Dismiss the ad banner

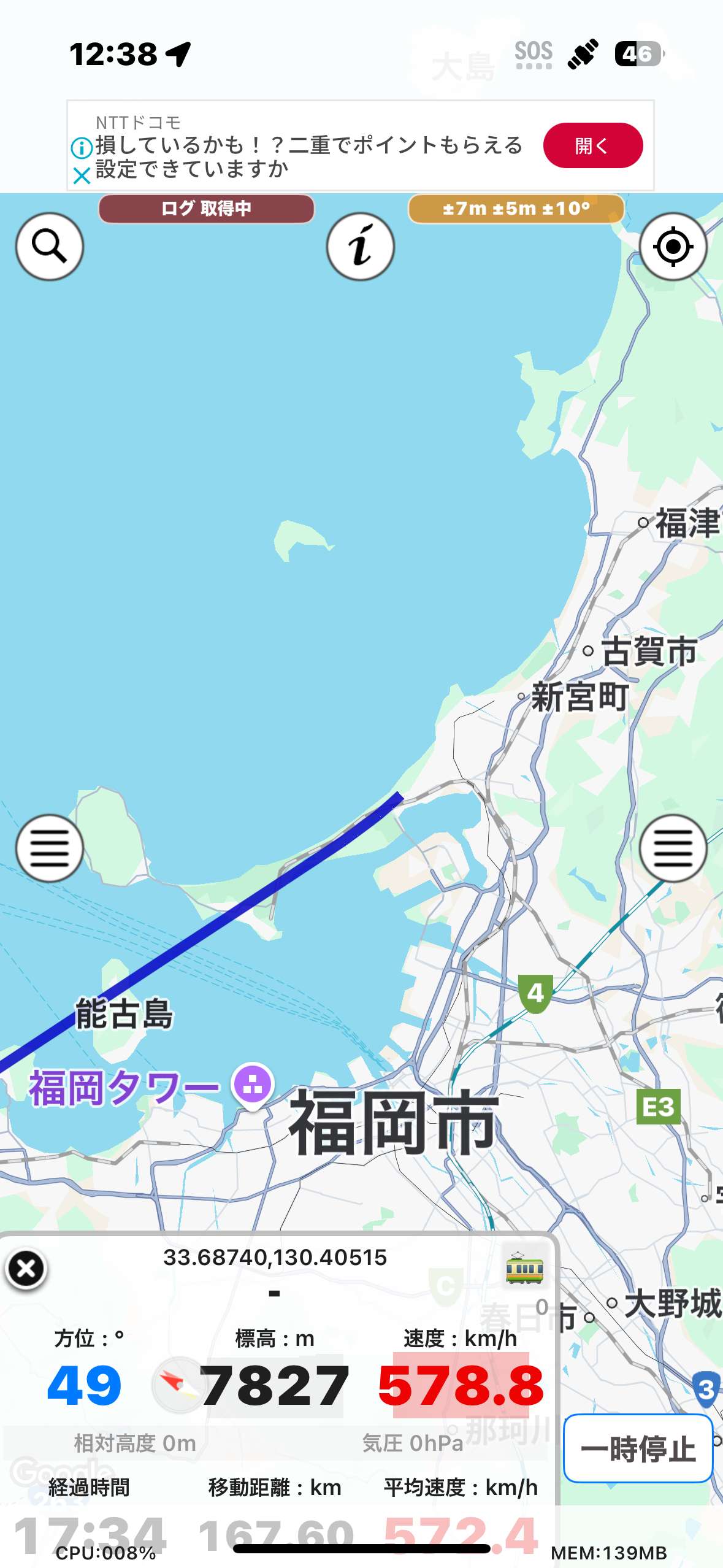click(x=81, y=176)
